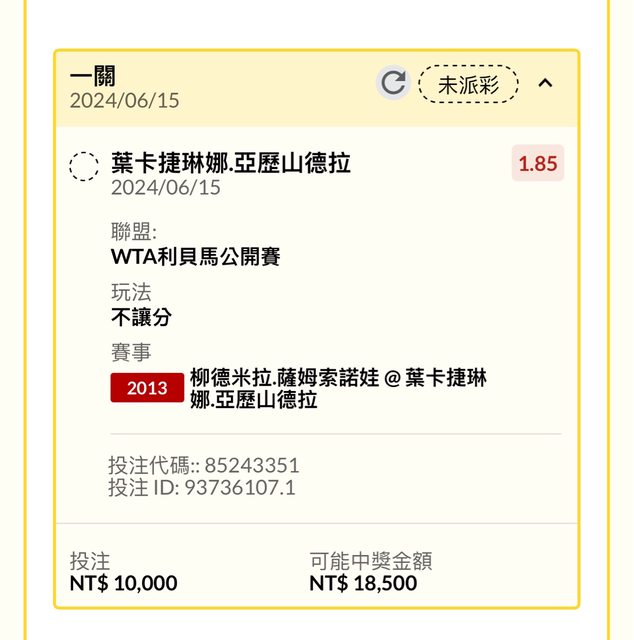Screen dimensions: 634x640
Task: Collapse the 一關 bet card
Action: click(545, 84)
